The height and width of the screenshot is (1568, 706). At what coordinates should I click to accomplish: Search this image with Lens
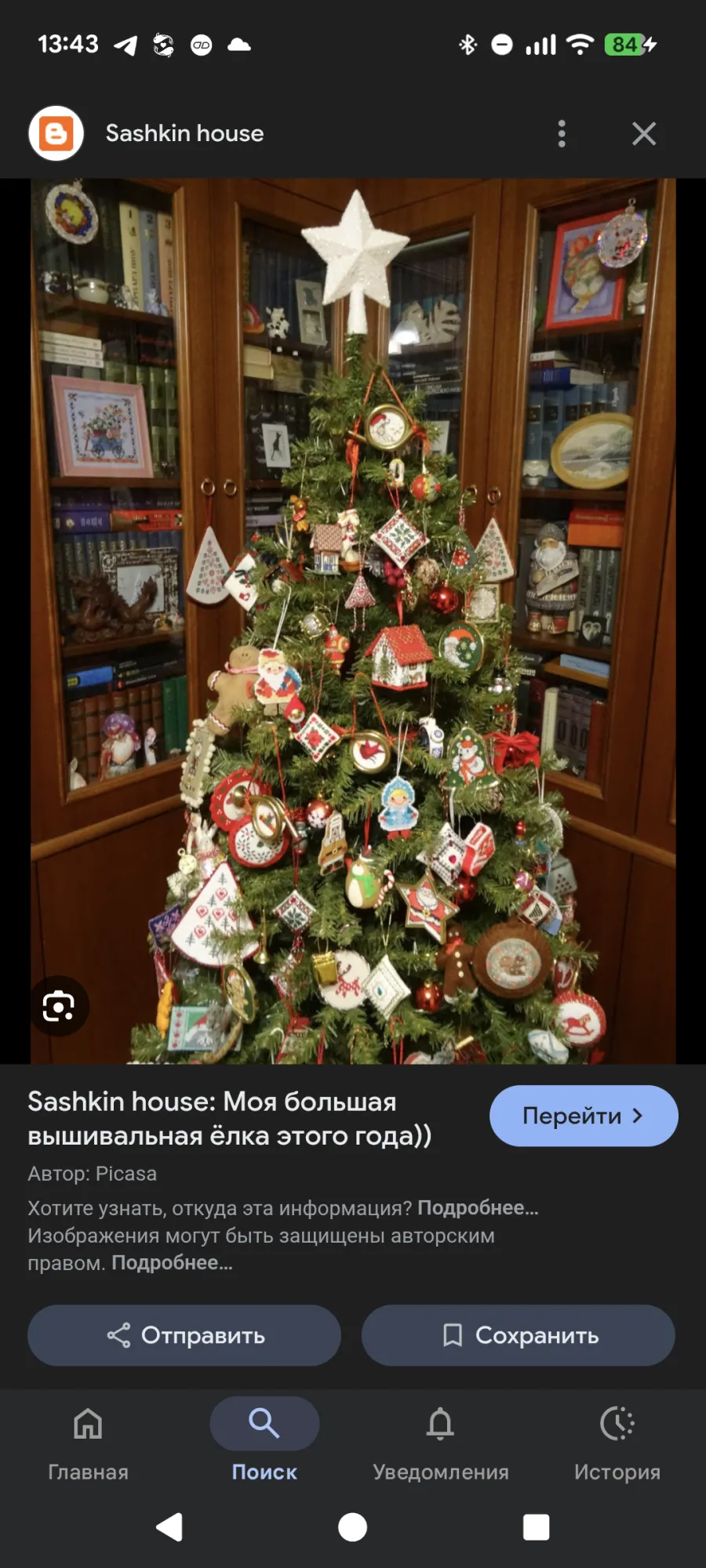pyautogui.click(x=59, y=1006)
